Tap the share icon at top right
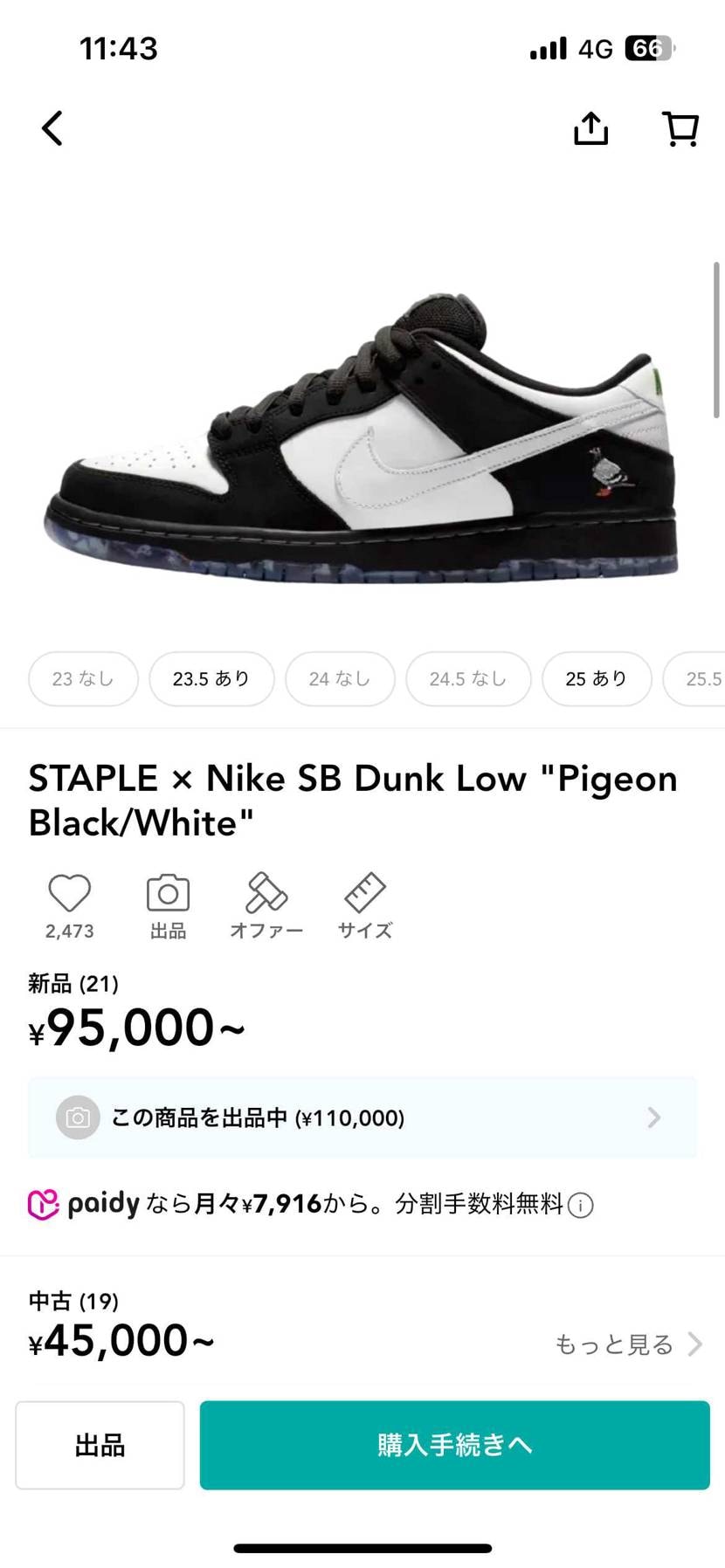The image size is (725, 1568). tap(590, 127)
